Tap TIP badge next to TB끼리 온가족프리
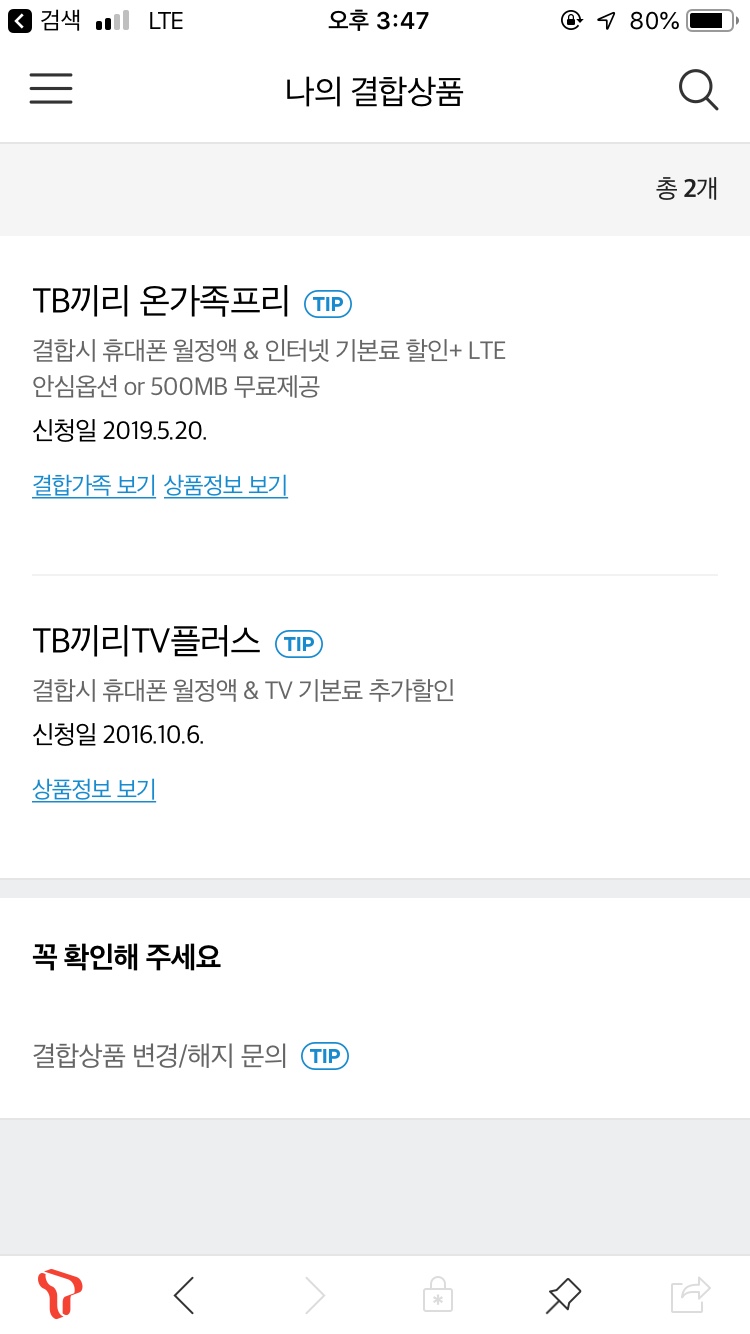Screen dimensions: 750x1334 coord(328,304)
